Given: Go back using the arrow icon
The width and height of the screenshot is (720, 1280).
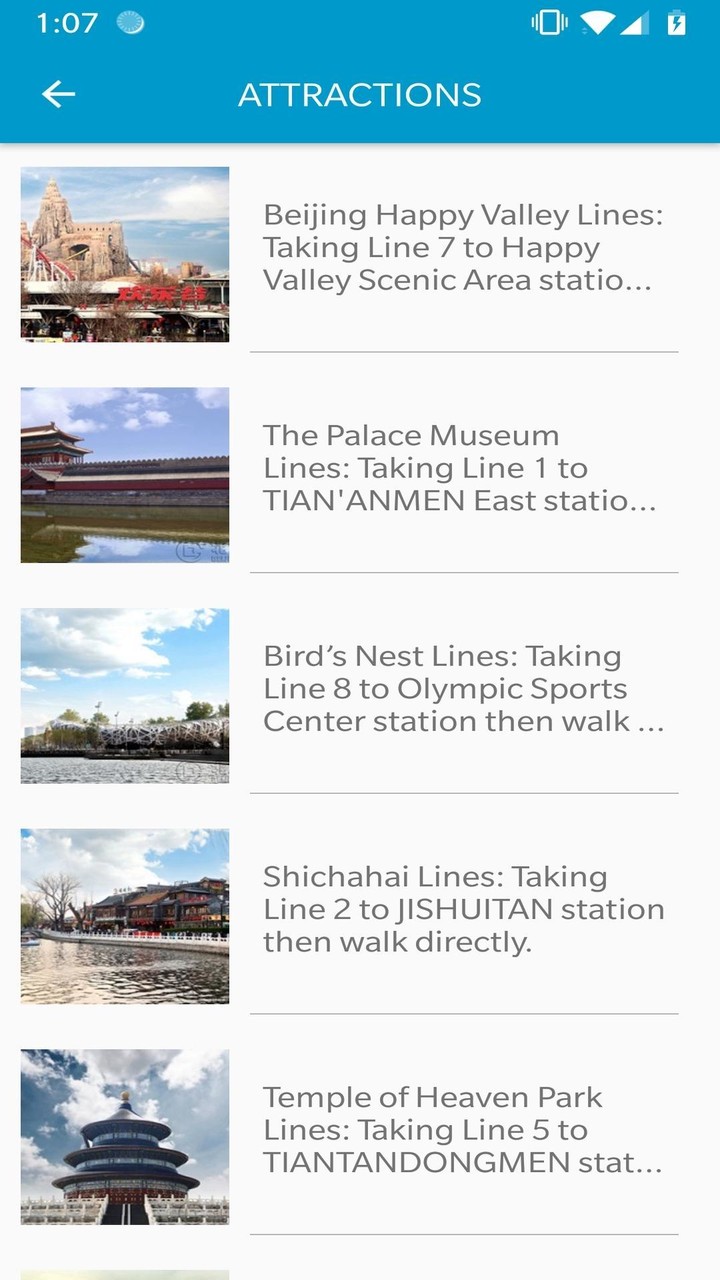Looking at the screenshot, I should pyautogui.click(x=58, y=94).
